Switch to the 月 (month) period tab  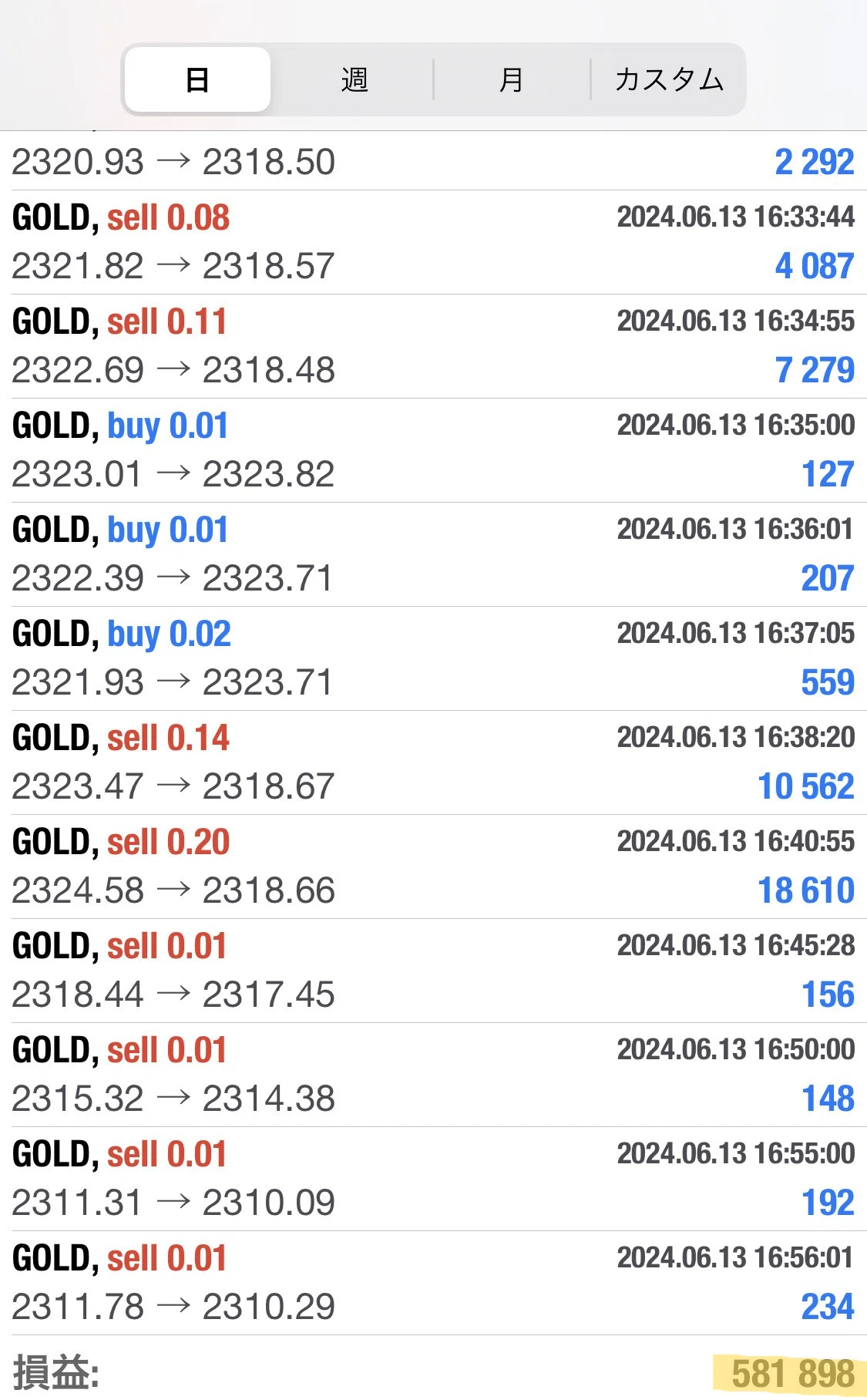click(x=511, y=79)
